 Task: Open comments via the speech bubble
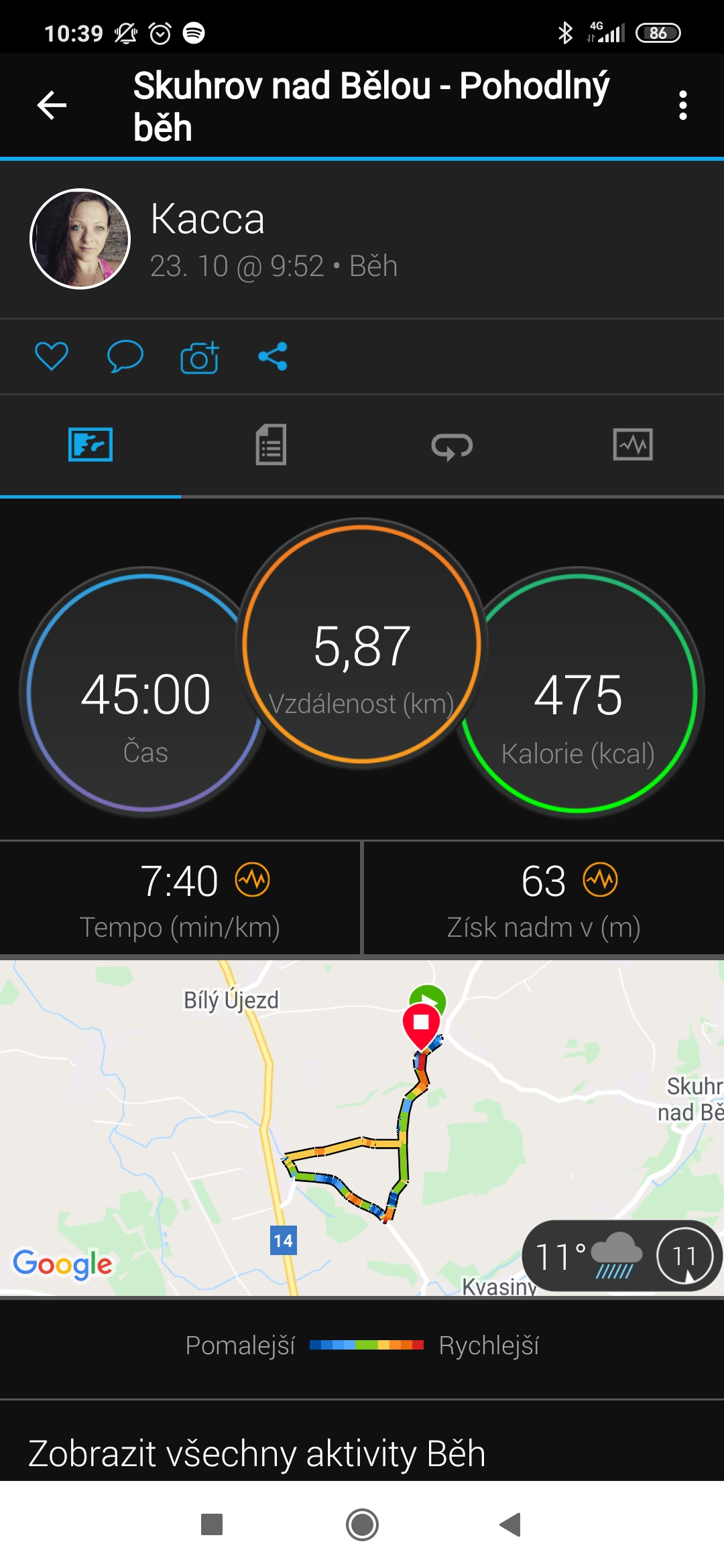coord(125,356)
